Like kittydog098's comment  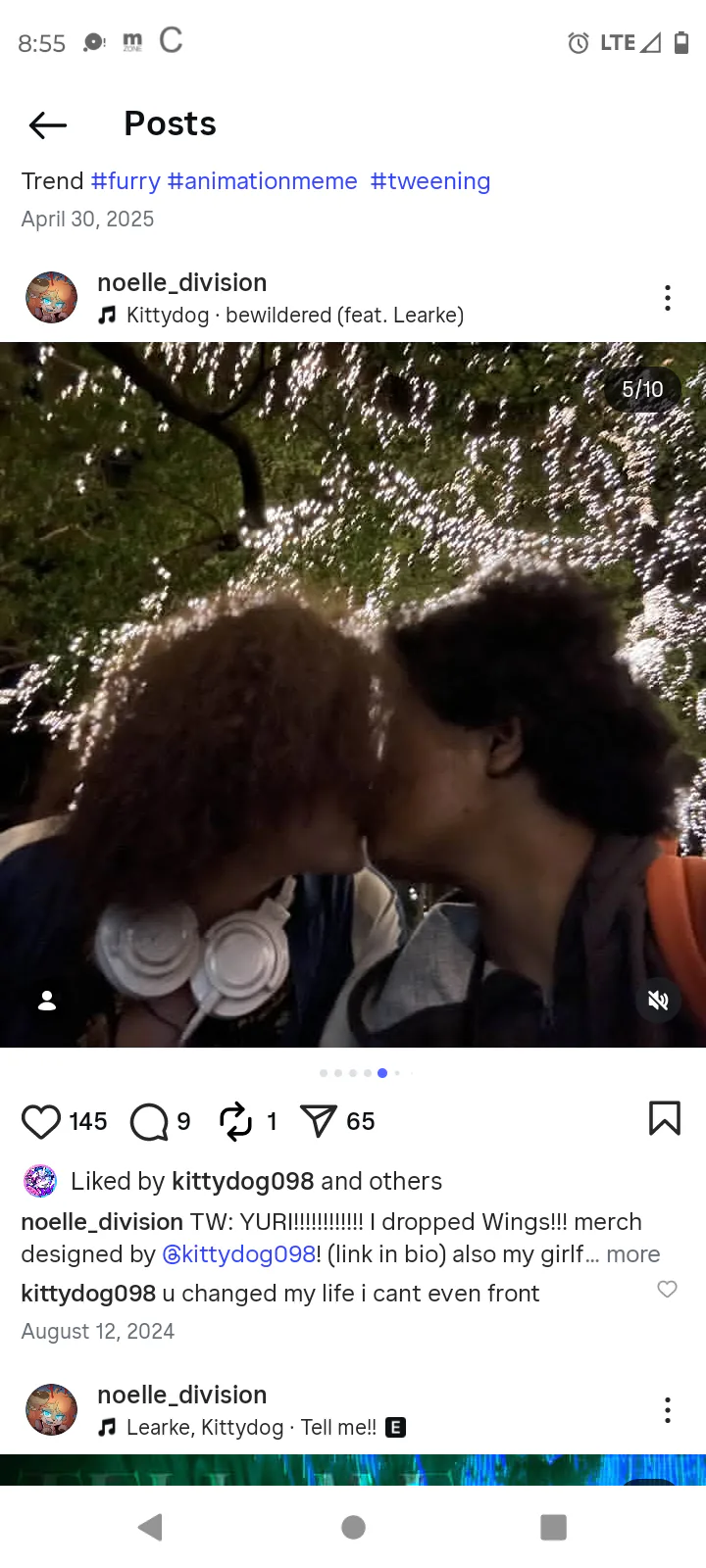pyautogui.click(x=667, y=1290)
